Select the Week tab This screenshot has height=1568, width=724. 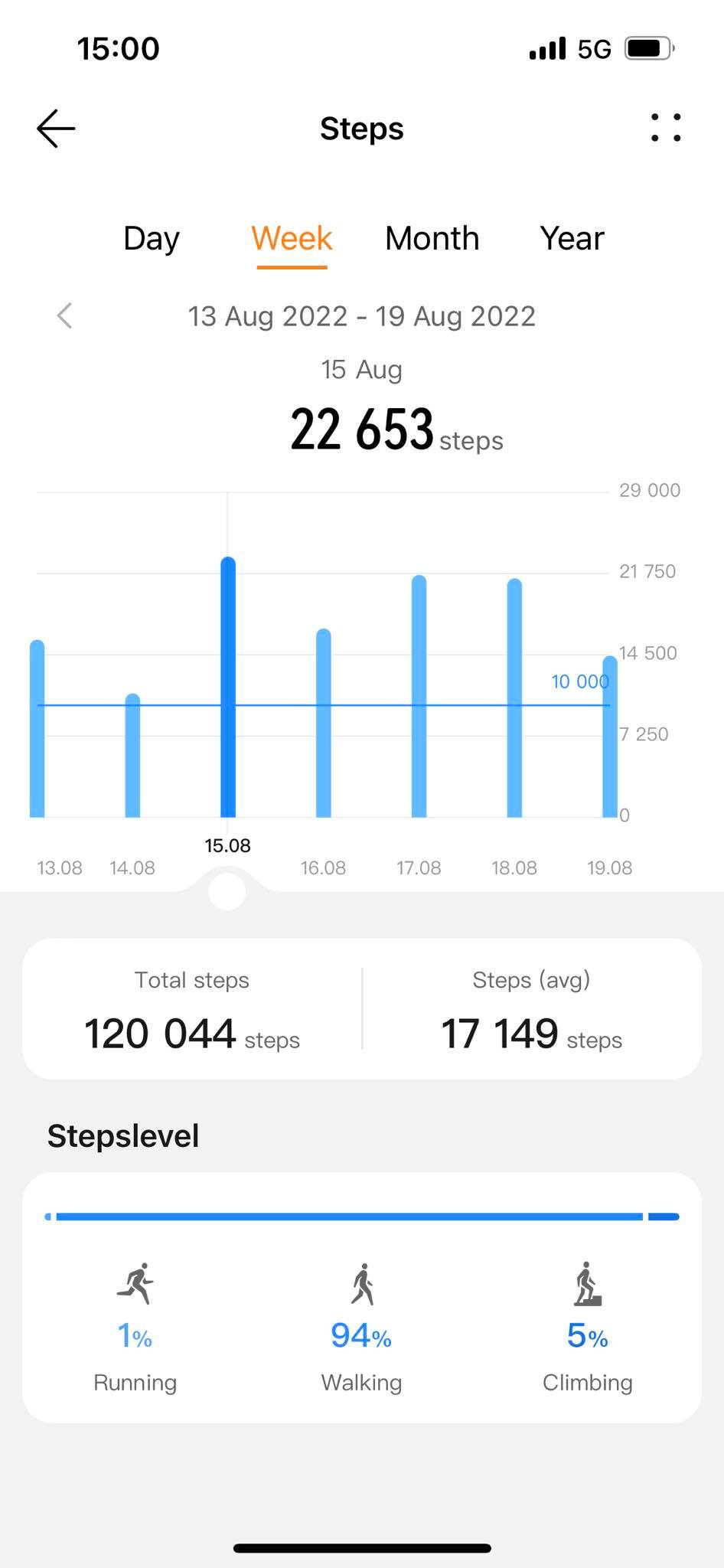coord(292,239)
